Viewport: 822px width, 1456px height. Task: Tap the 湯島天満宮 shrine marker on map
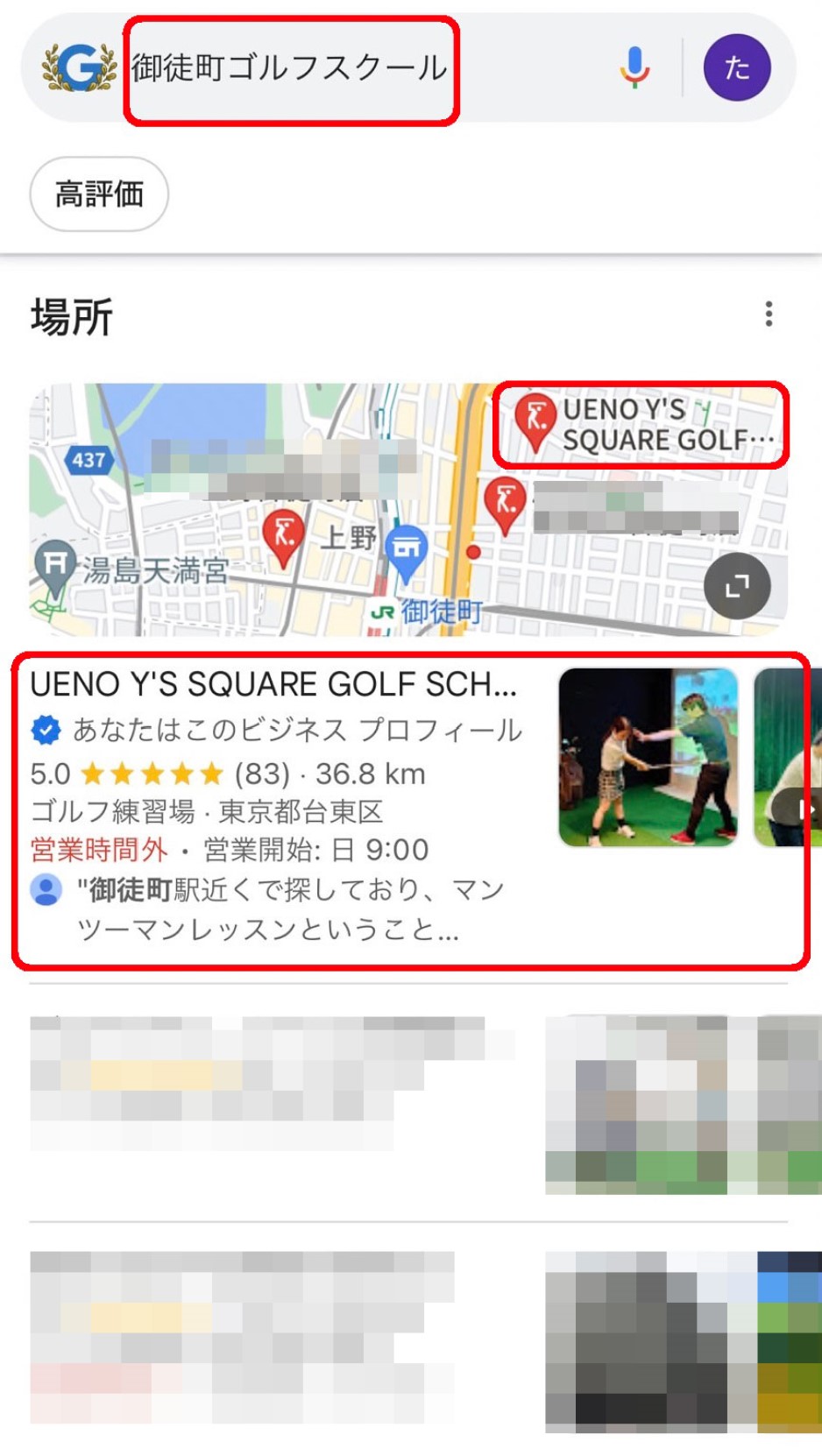55,563
